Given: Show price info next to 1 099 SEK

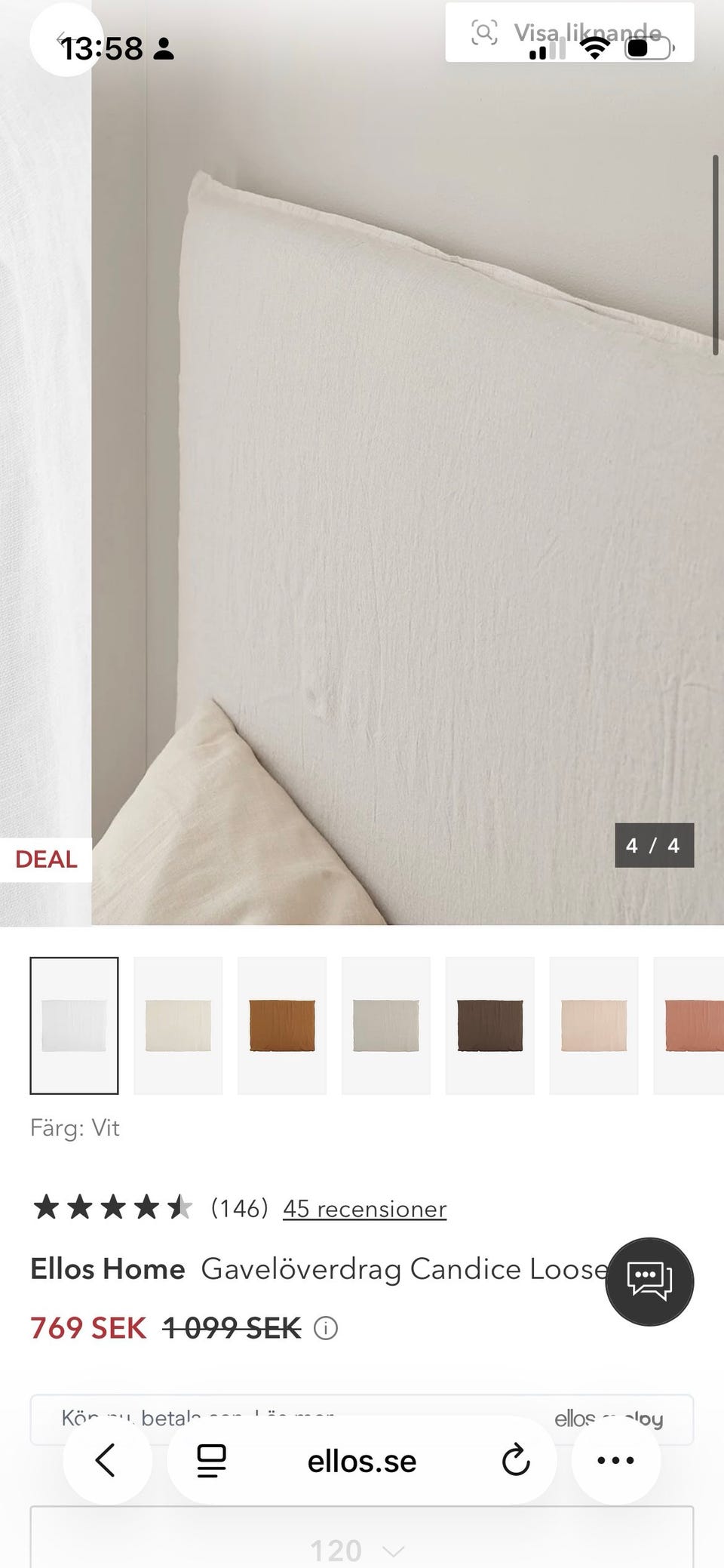Looking at the screenshot, I should [x=326, y=1328].
